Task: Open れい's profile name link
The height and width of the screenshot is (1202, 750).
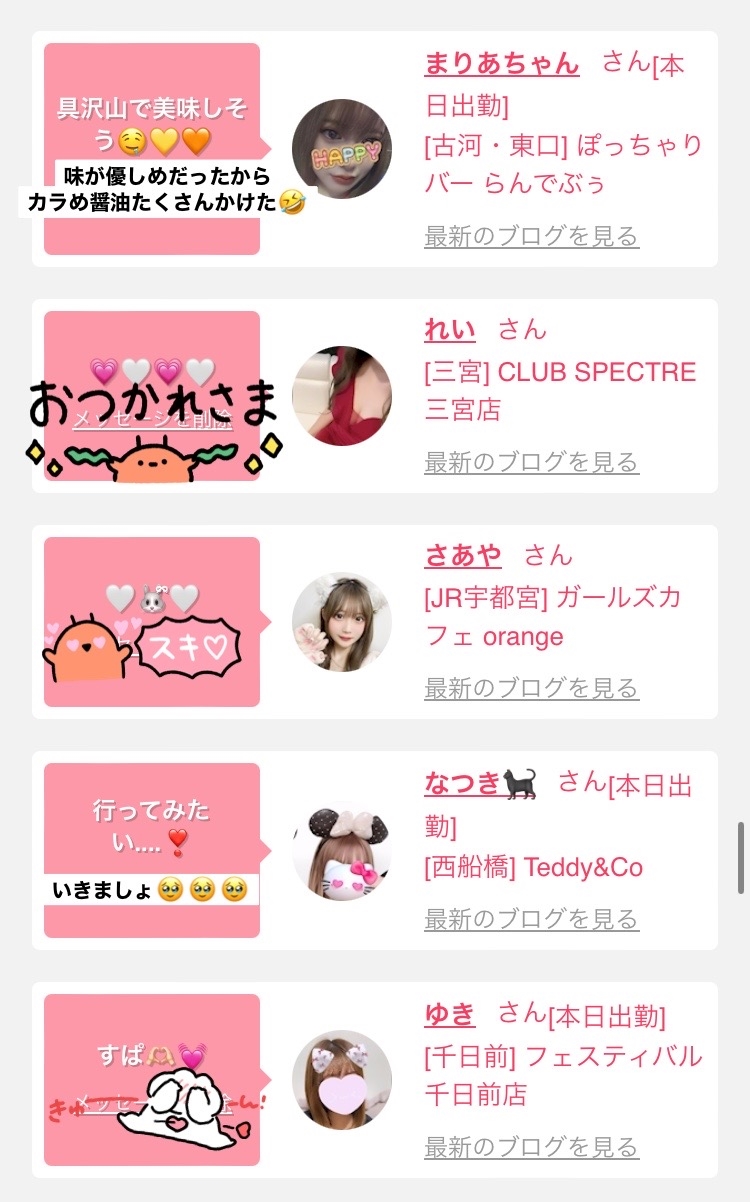Action: (450, 329)
